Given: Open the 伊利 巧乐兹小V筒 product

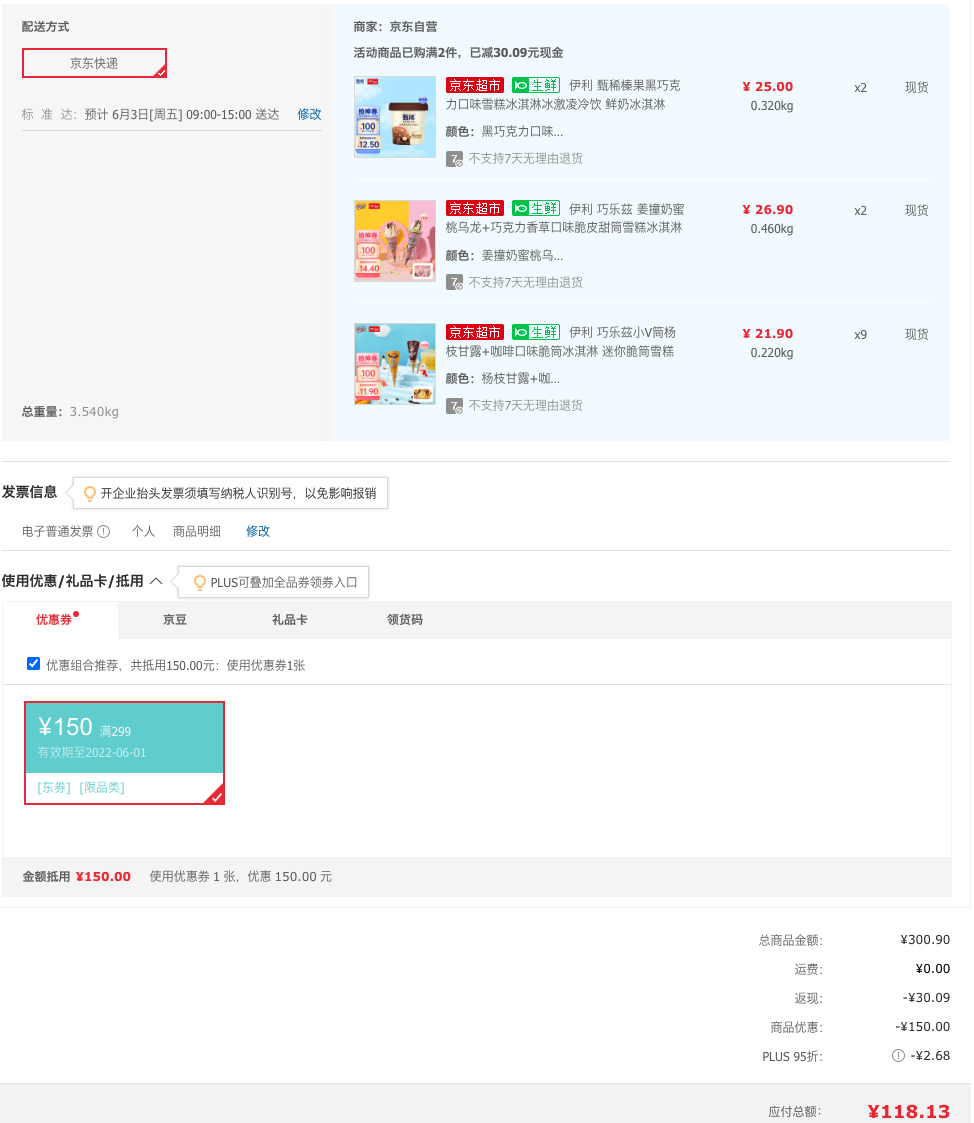Looking at the screenshot, I should tap(561, 342).
